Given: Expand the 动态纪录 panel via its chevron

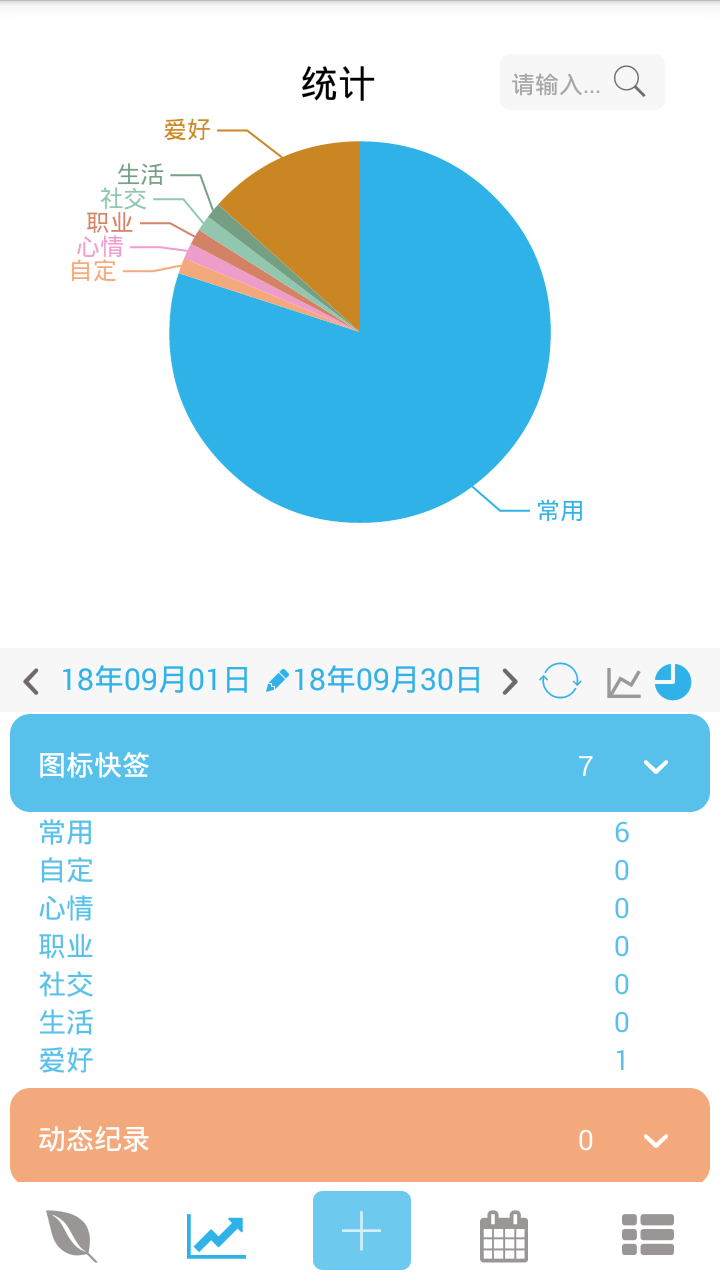Looking at the screenshot, I should coord(656,1140).
